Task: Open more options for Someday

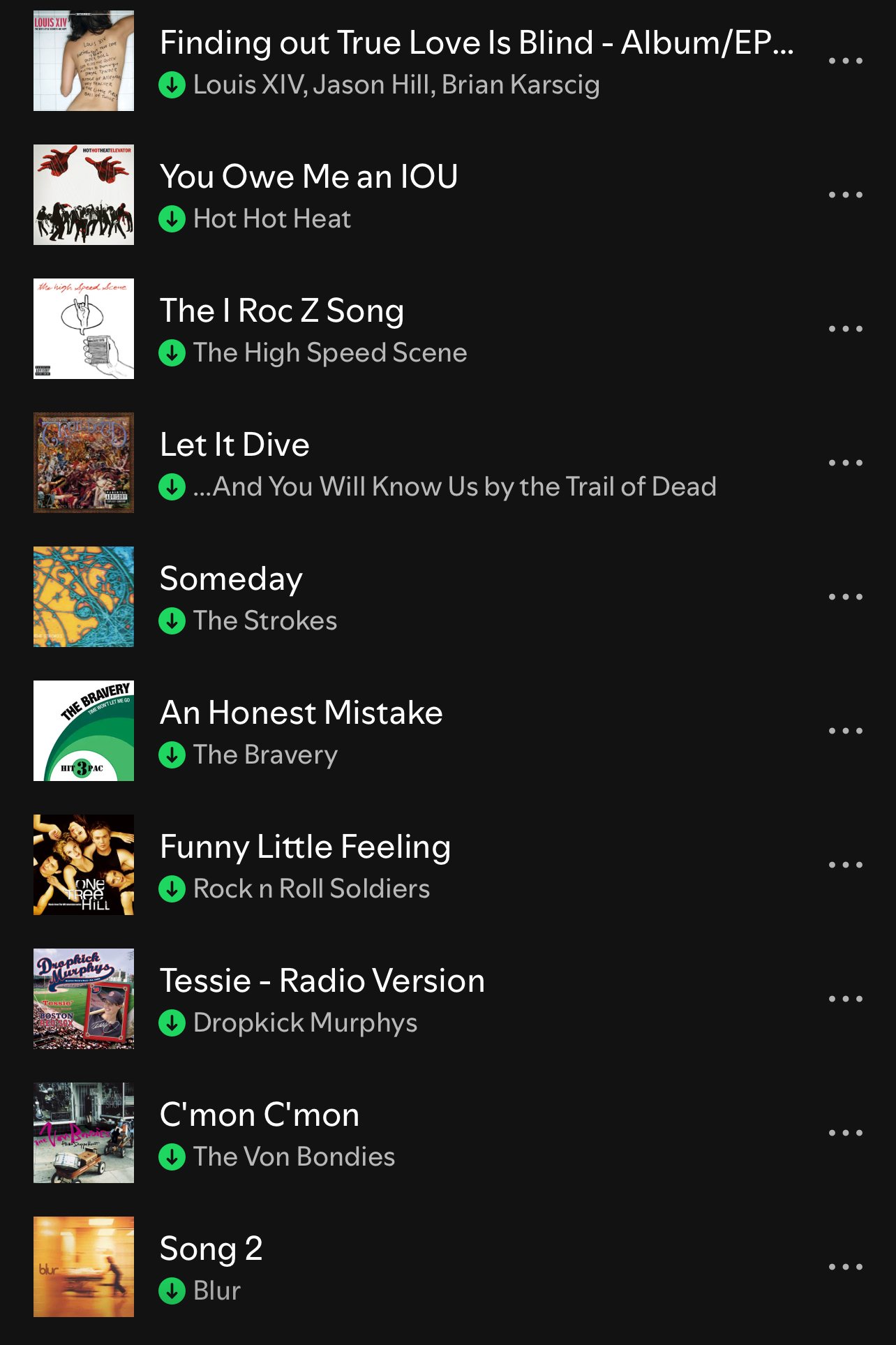Action: (845, 597)
